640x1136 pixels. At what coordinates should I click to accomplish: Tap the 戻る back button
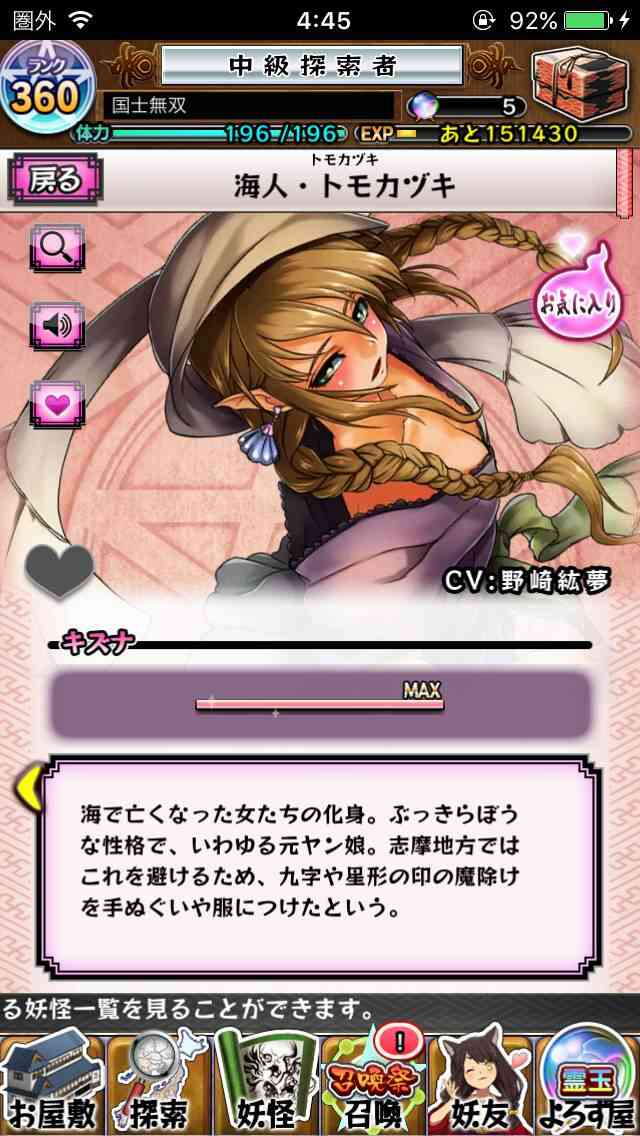click(56, 180)
